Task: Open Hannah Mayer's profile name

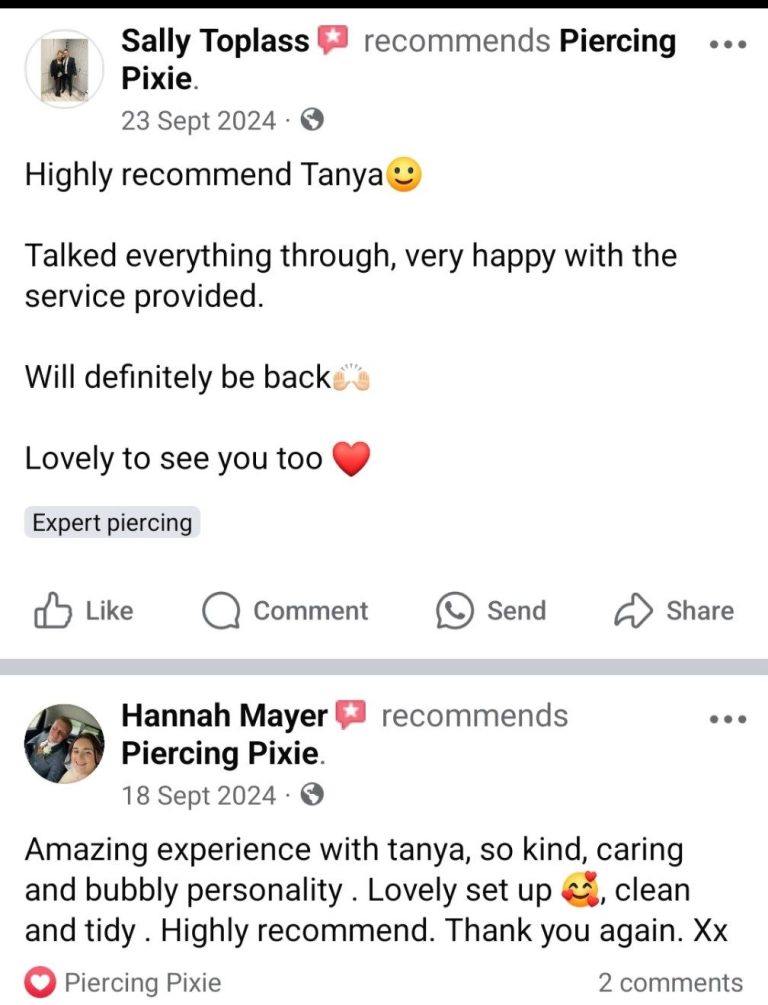Action: 224,716
